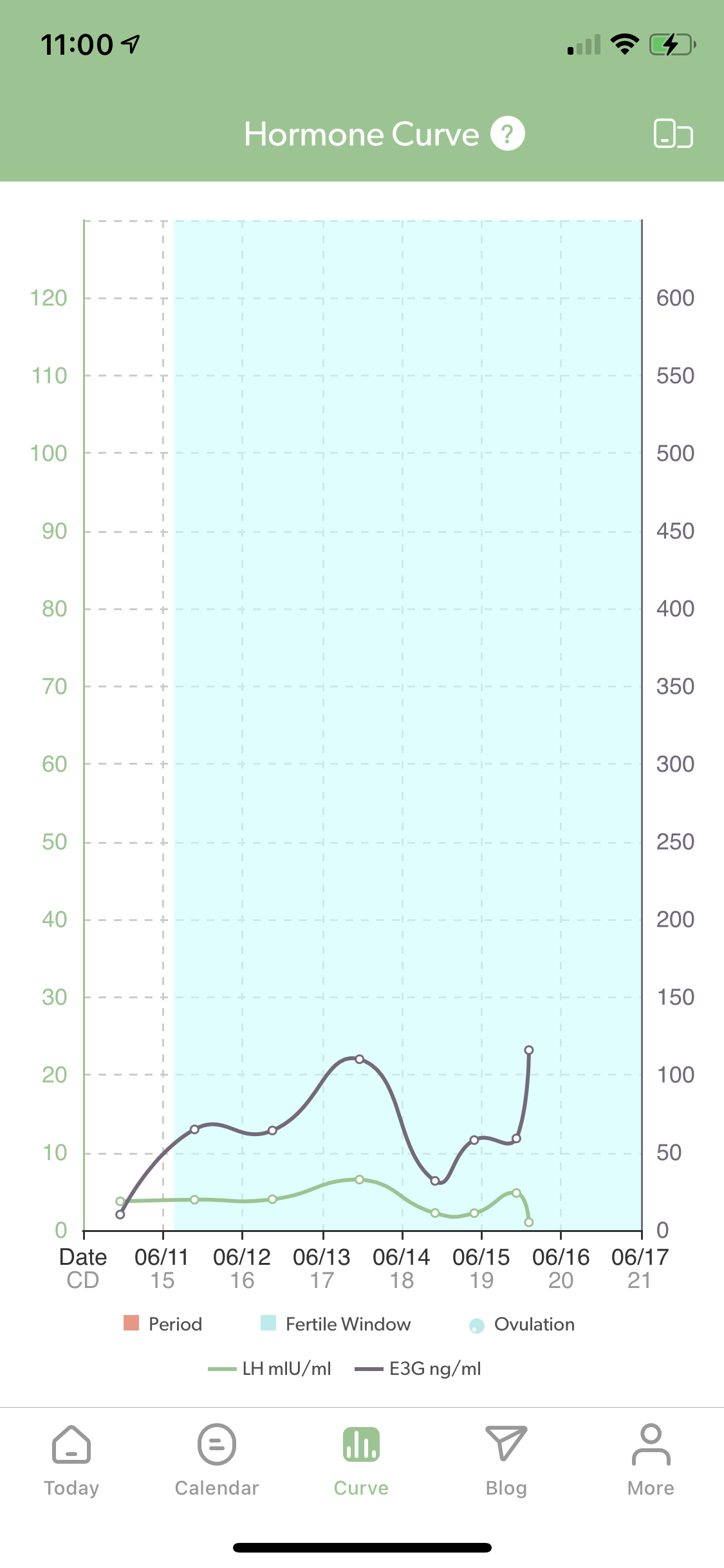Open the Blog tab
The width and height of the screenshot is (724, 1568).
[506, 1460]
